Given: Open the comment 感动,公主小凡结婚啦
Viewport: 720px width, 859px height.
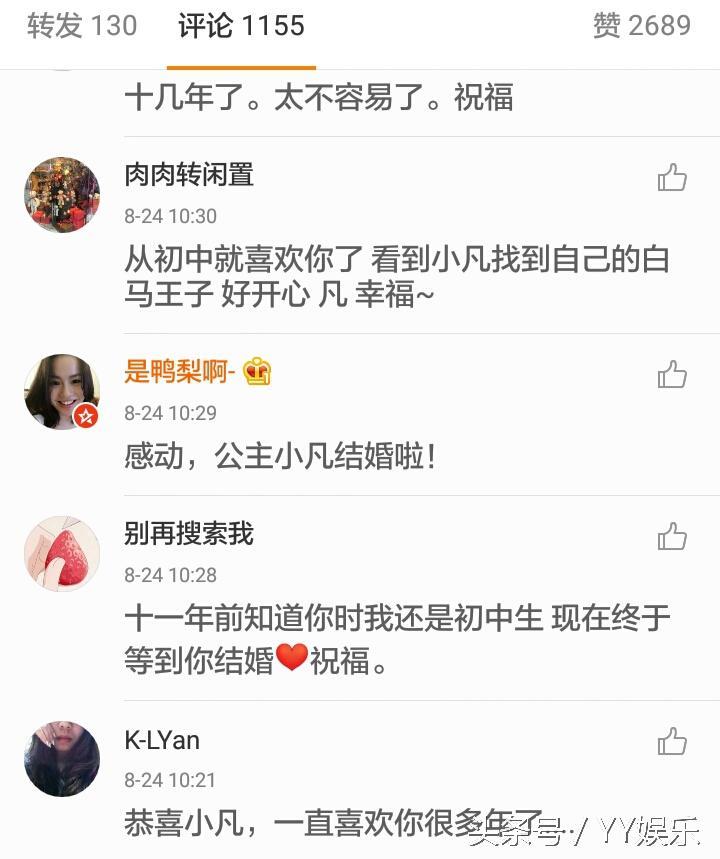Looking at the screenshot, I should 281,457.
